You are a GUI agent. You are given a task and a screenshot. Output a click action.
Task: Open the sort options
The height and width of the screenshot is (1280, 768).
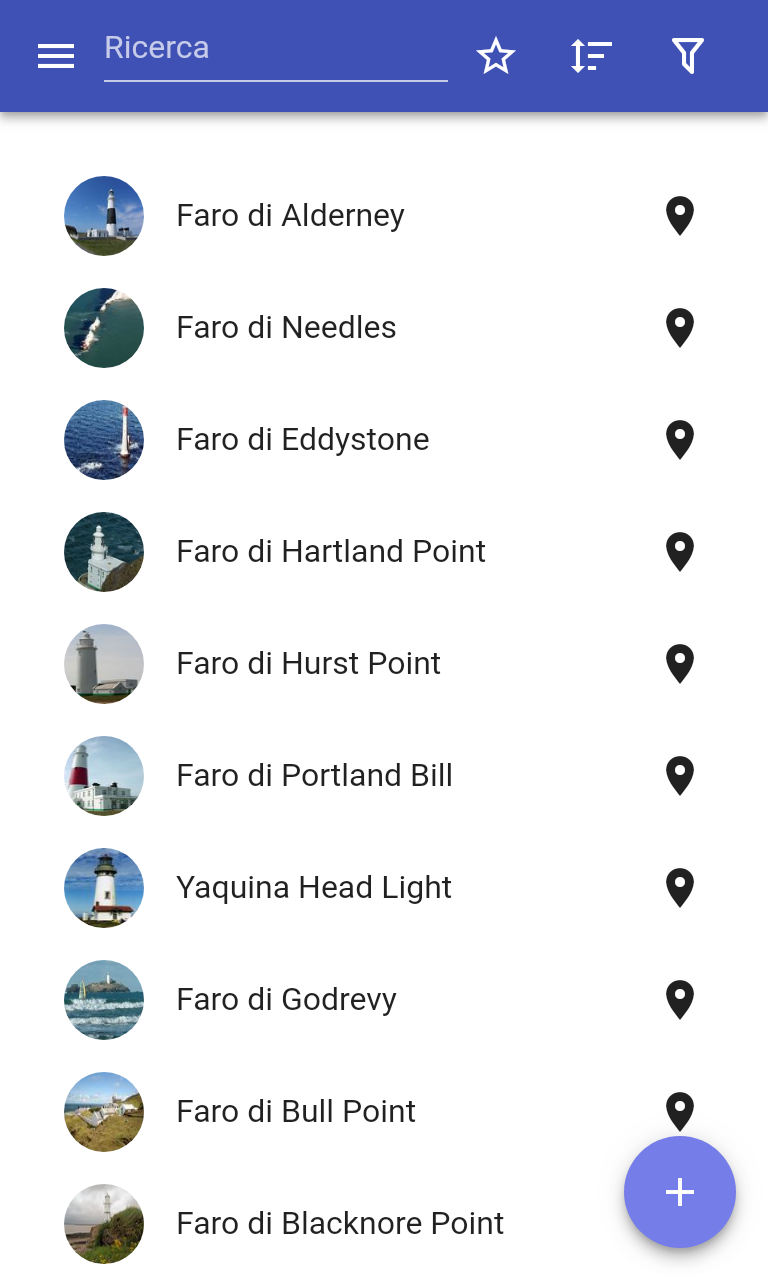tap(591, 56)
